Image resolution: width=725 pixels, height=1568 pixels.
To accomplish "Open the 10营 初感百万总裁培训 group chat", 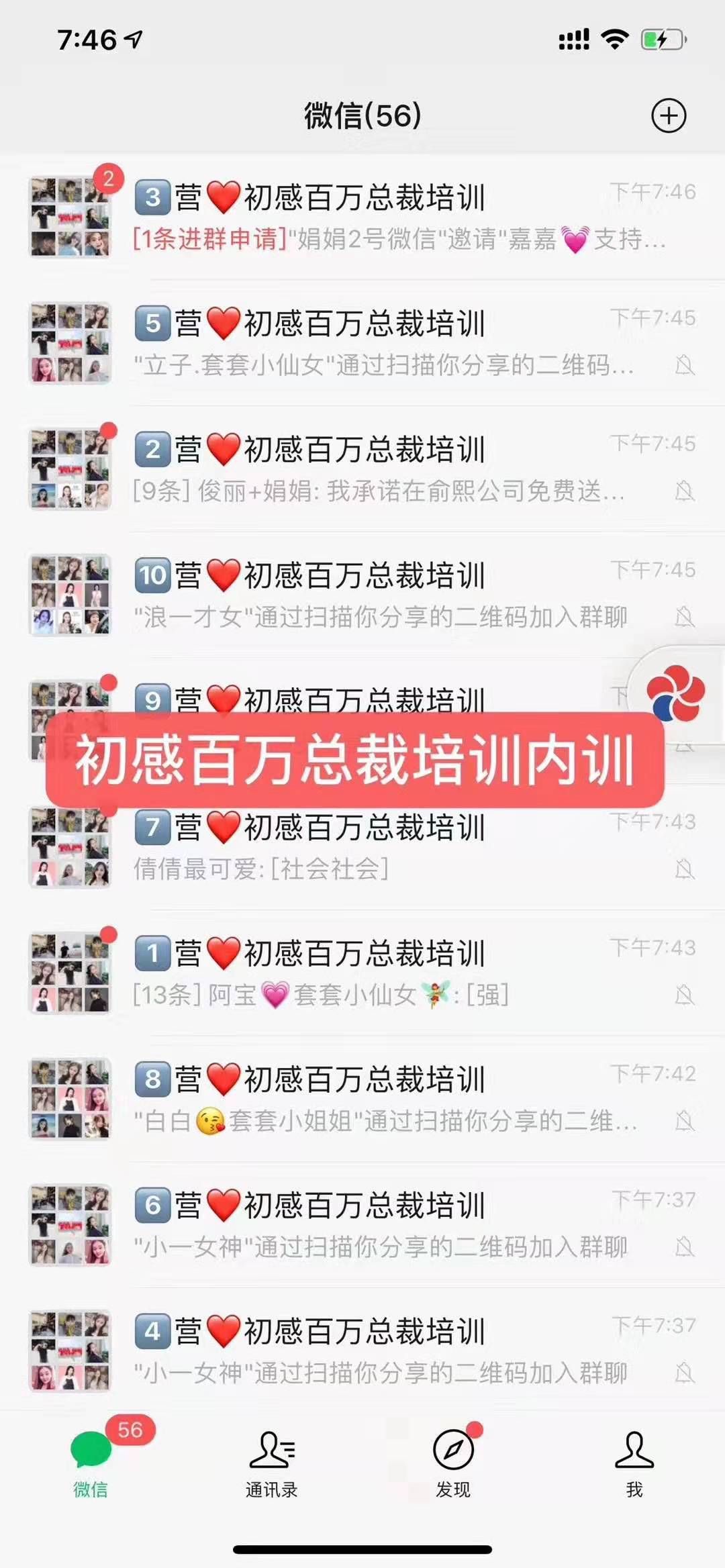I will coord(362,595).
